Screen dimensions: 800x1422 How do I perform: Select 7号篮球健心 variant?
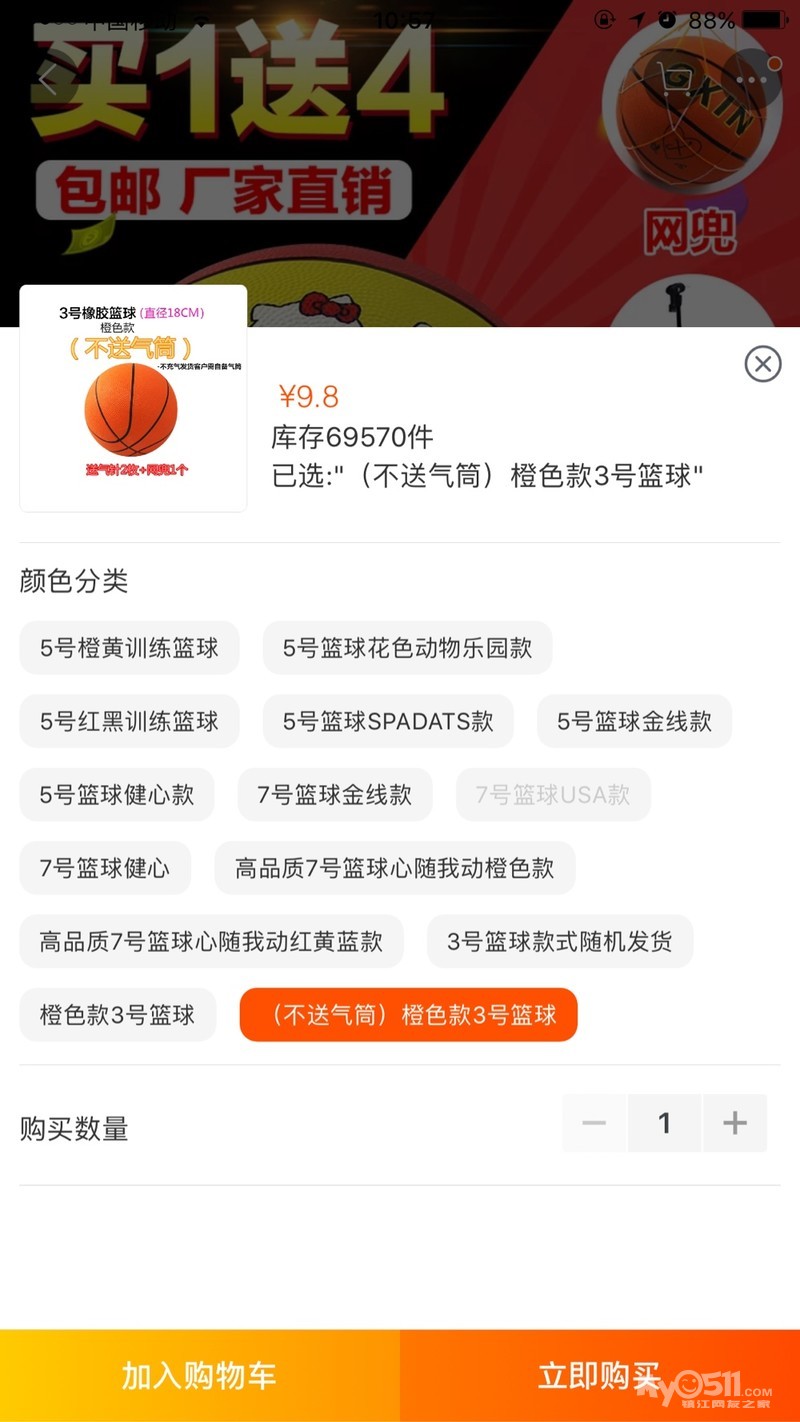(104, 868)
